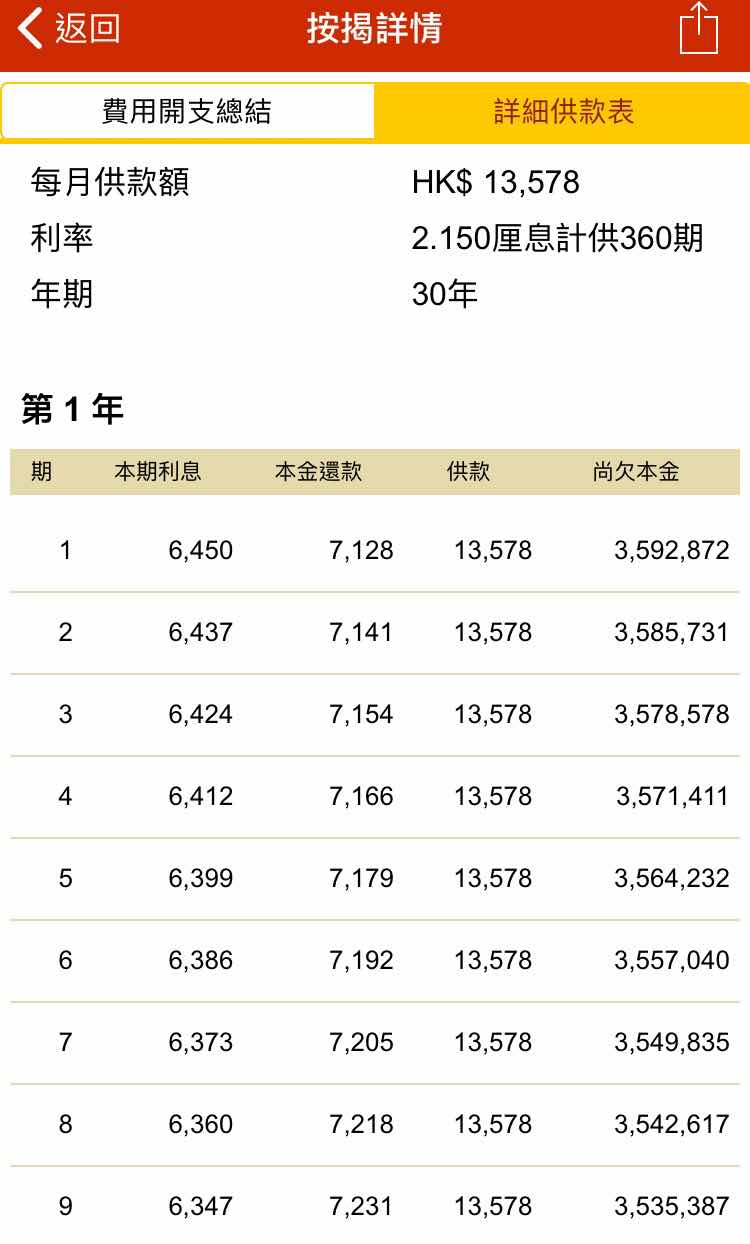Image resolution: width=750 pixels, height=1244 pixels.
Task: Switch to the 費用開支總結 tab
Action: (187, 111)
